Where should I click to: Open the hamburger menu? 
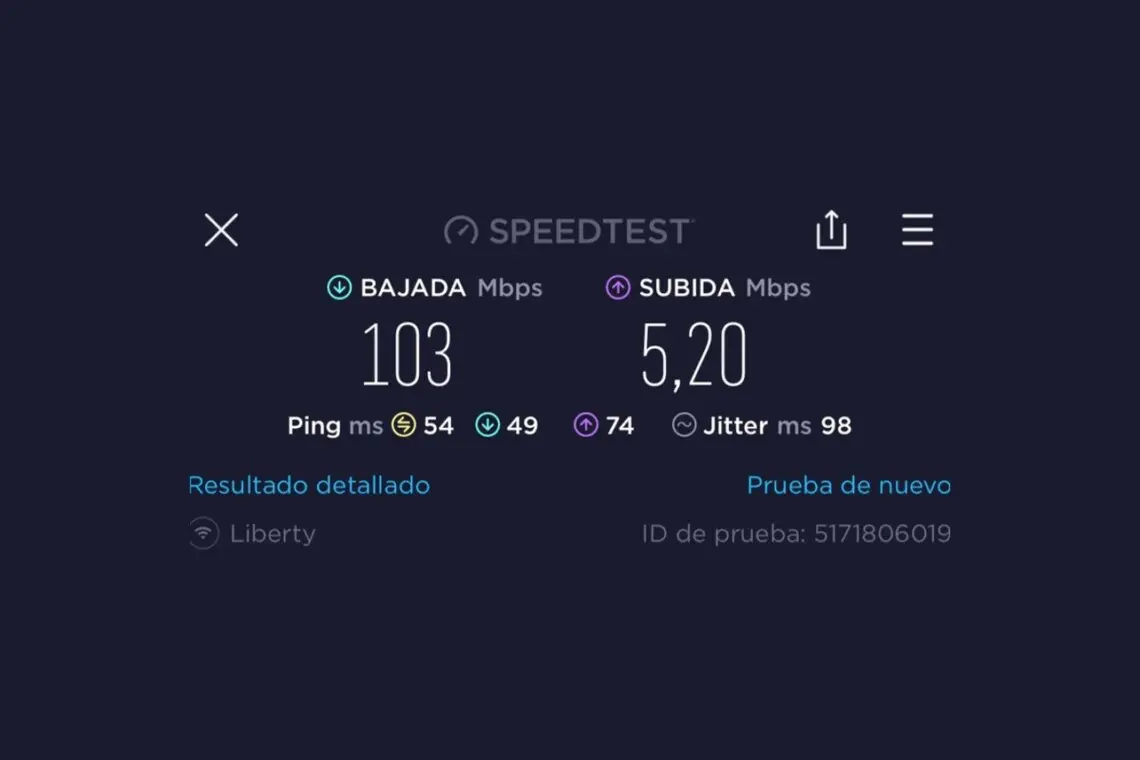point(917,230)
